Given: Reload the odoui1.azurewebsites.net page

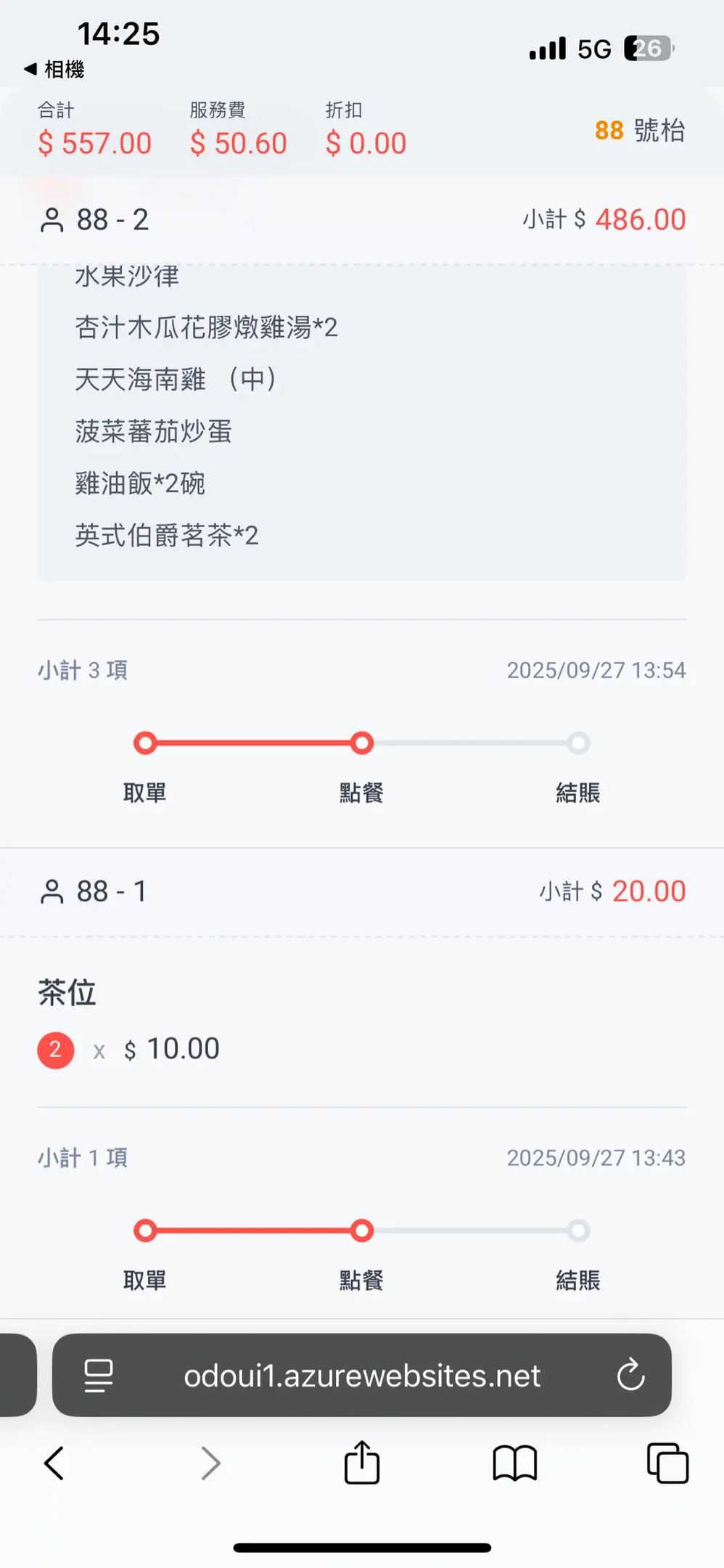Looking at the screenshot, I should click(630, 1375).
